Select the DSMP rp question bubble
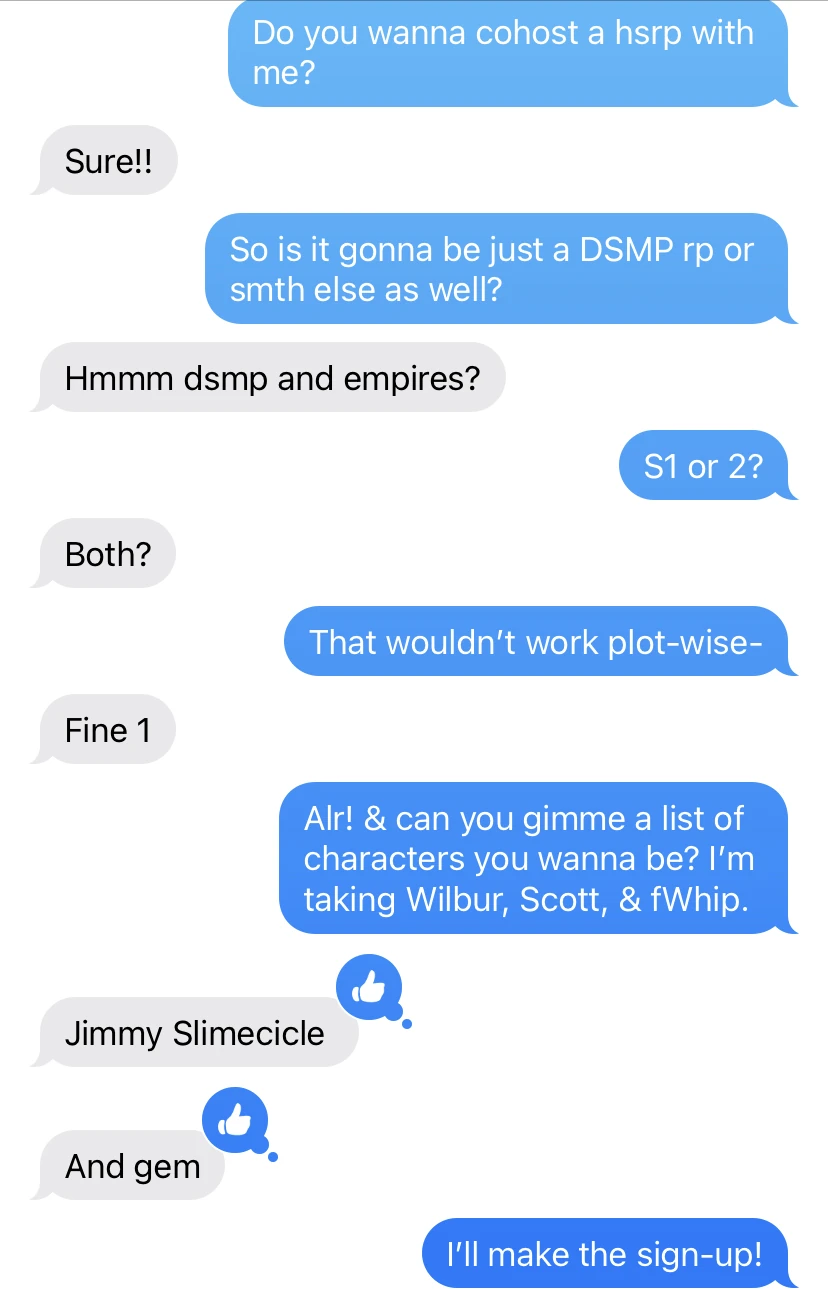Screen dimensions: 828x1290 pyautogui.click(x=499, y=268)
